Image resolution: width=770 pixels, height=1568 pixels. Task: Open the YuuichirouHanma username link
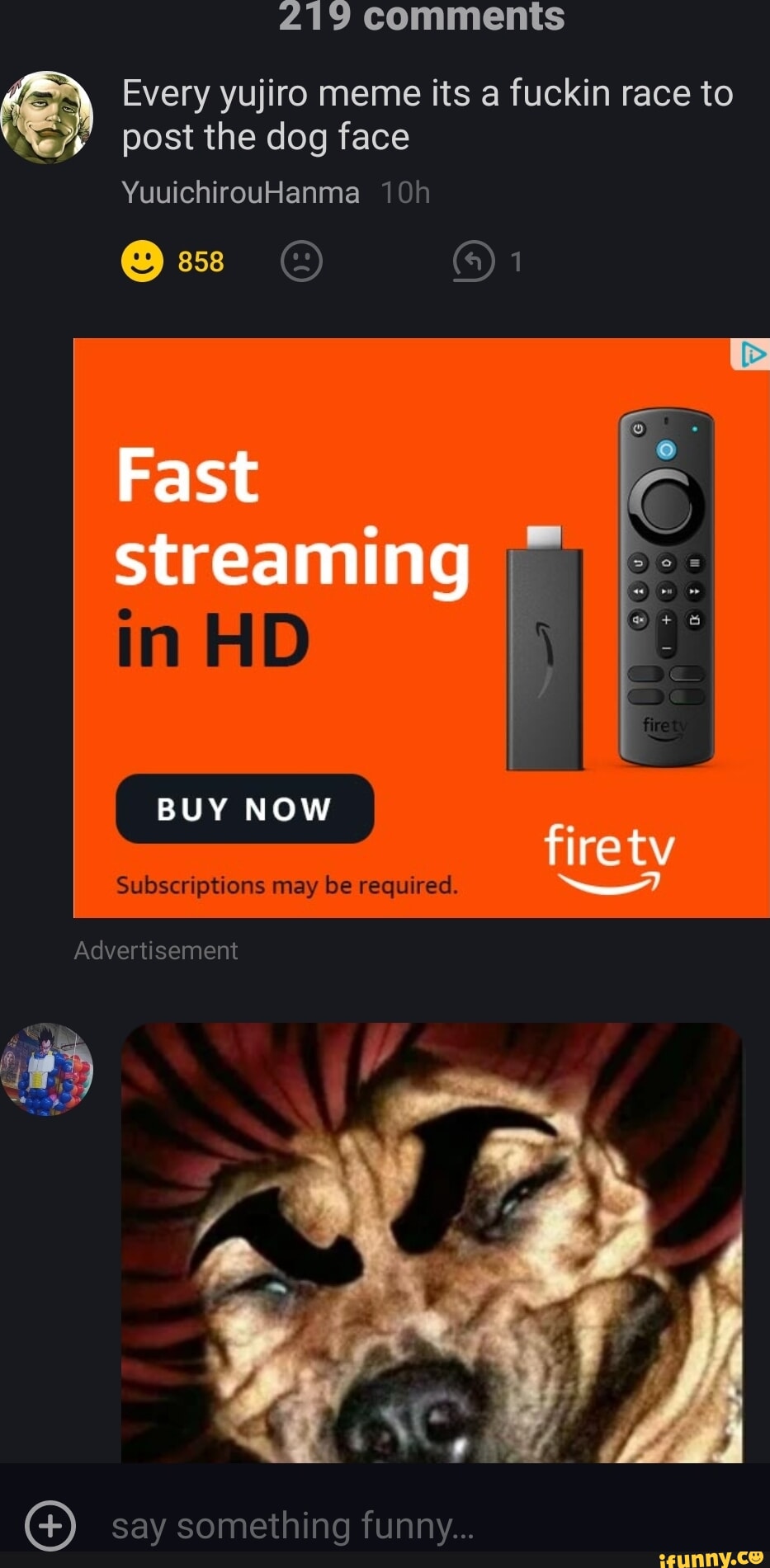[240, 193]
